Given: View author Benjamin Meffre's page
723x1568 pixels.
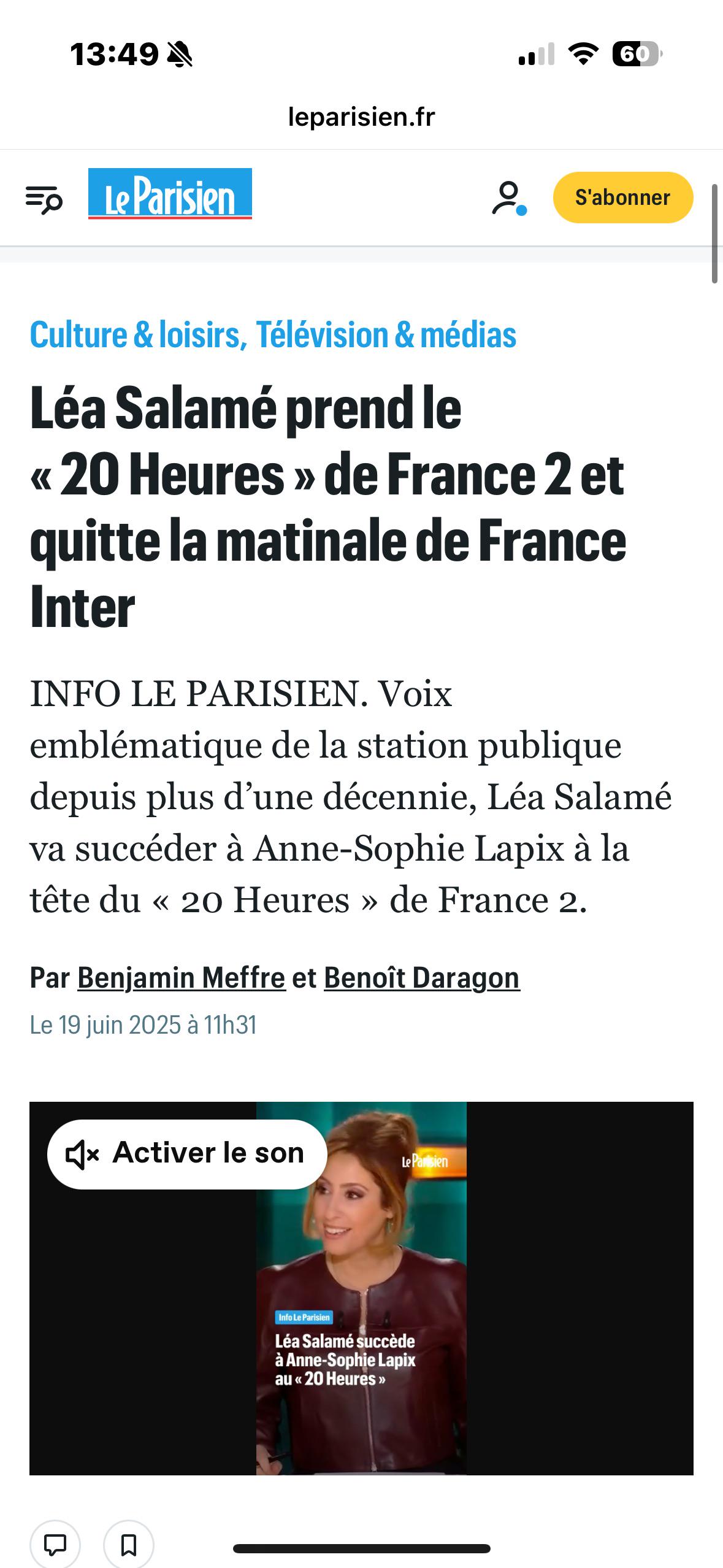Looking at the screenshot, I should 181,978.
